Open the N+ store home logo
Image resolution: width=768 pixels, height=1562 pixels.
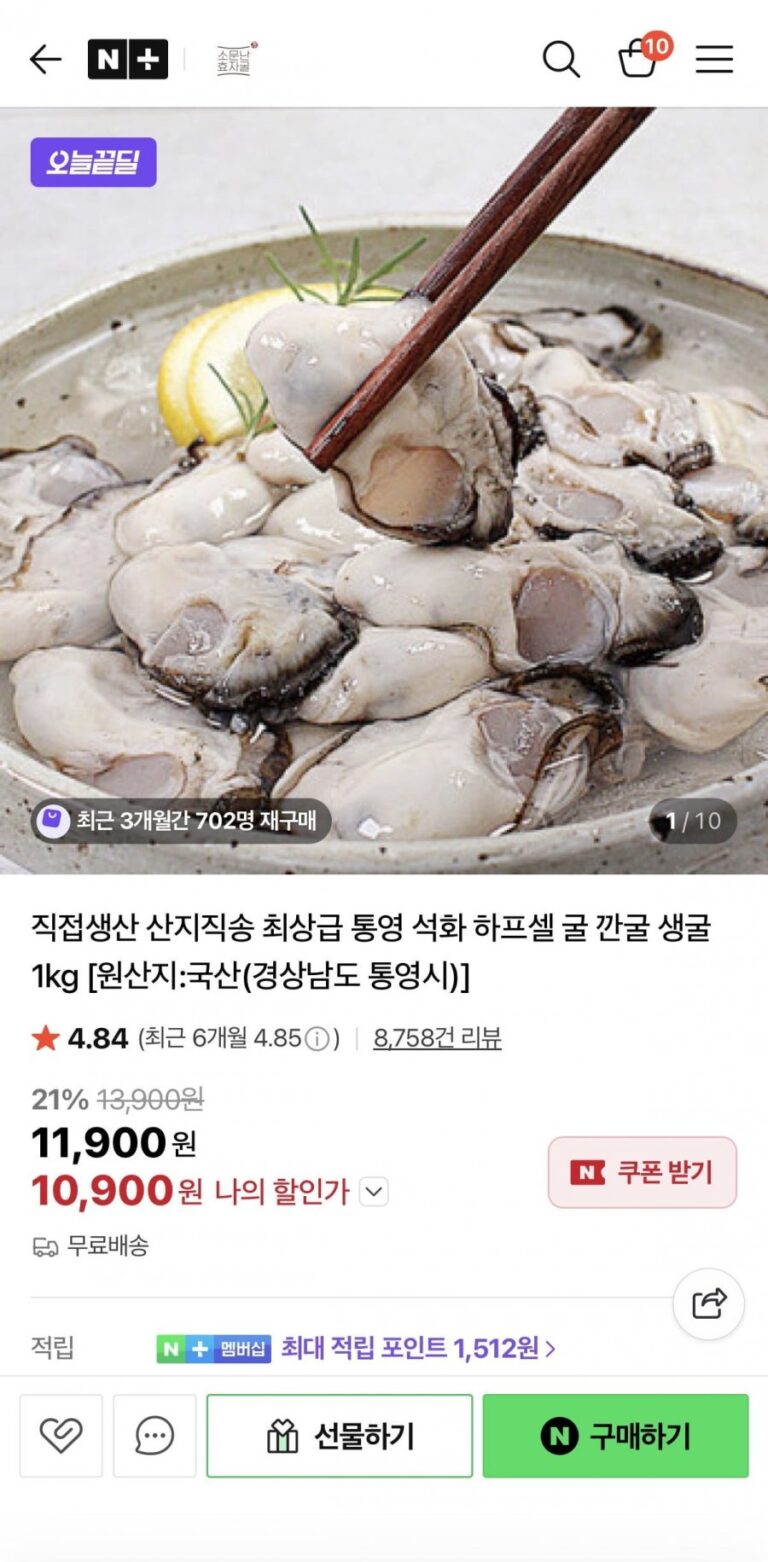point(127,60)
